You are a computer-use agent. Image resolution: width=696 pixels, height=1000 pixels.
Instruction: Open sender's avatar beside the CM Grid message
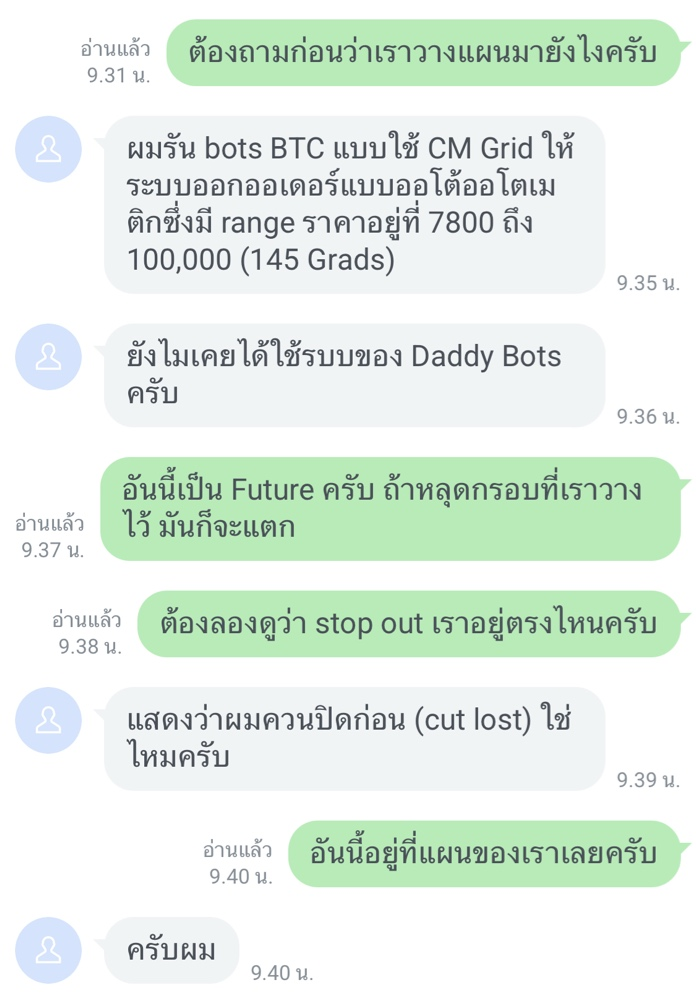tap(48, 149)
